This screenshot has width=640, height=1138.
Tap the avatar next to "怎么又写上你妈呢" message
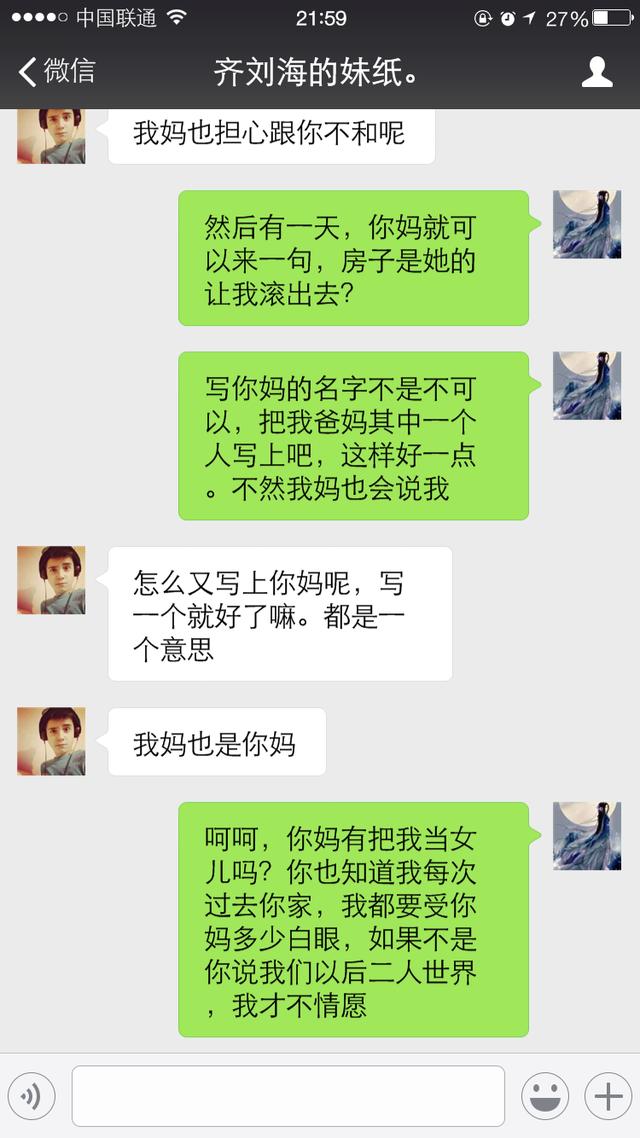(x=51, y=580)
